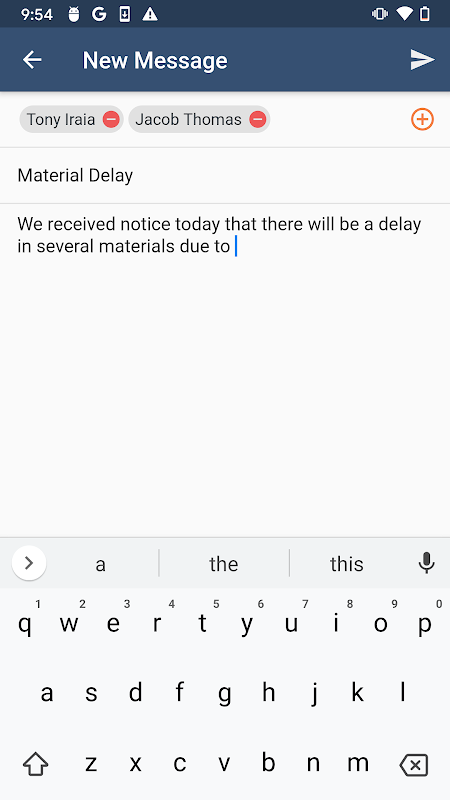Choose the suggestion "this"
Viewport: 450px width, 800px height.
[x=346, y=564]
